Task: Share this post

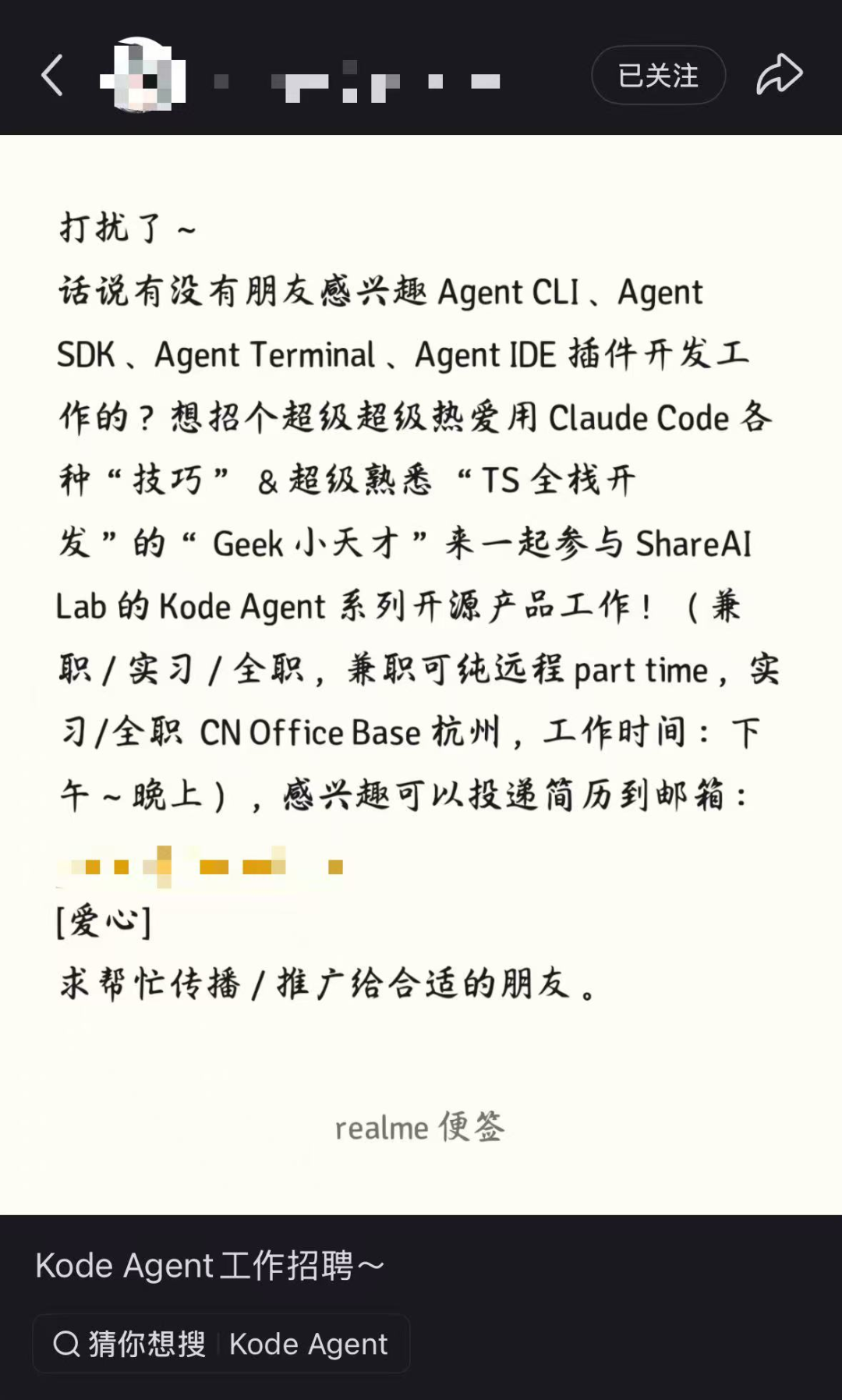Action: [779, 76]
